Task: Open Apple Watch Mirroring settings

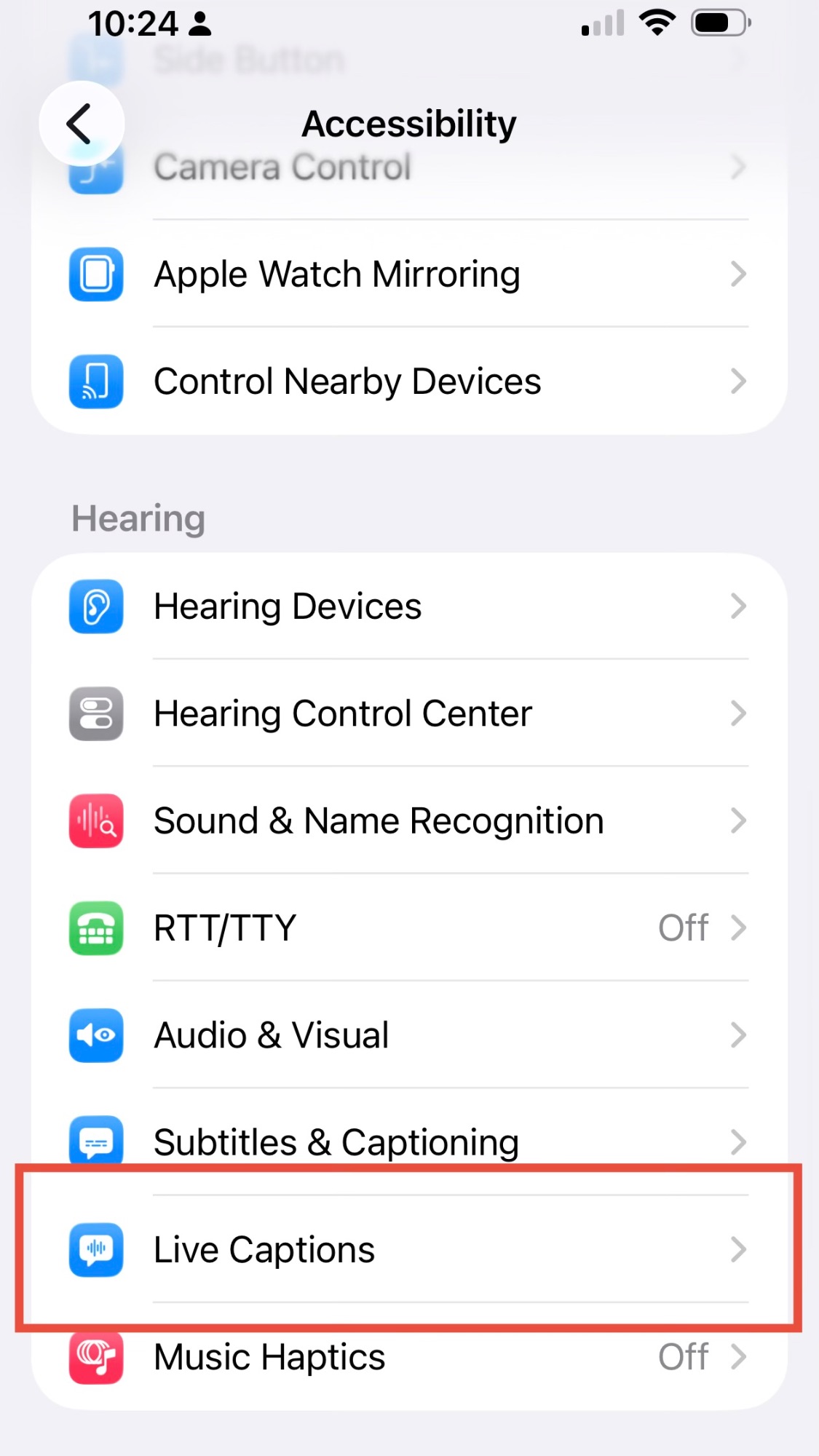Action: pos(408,274)
